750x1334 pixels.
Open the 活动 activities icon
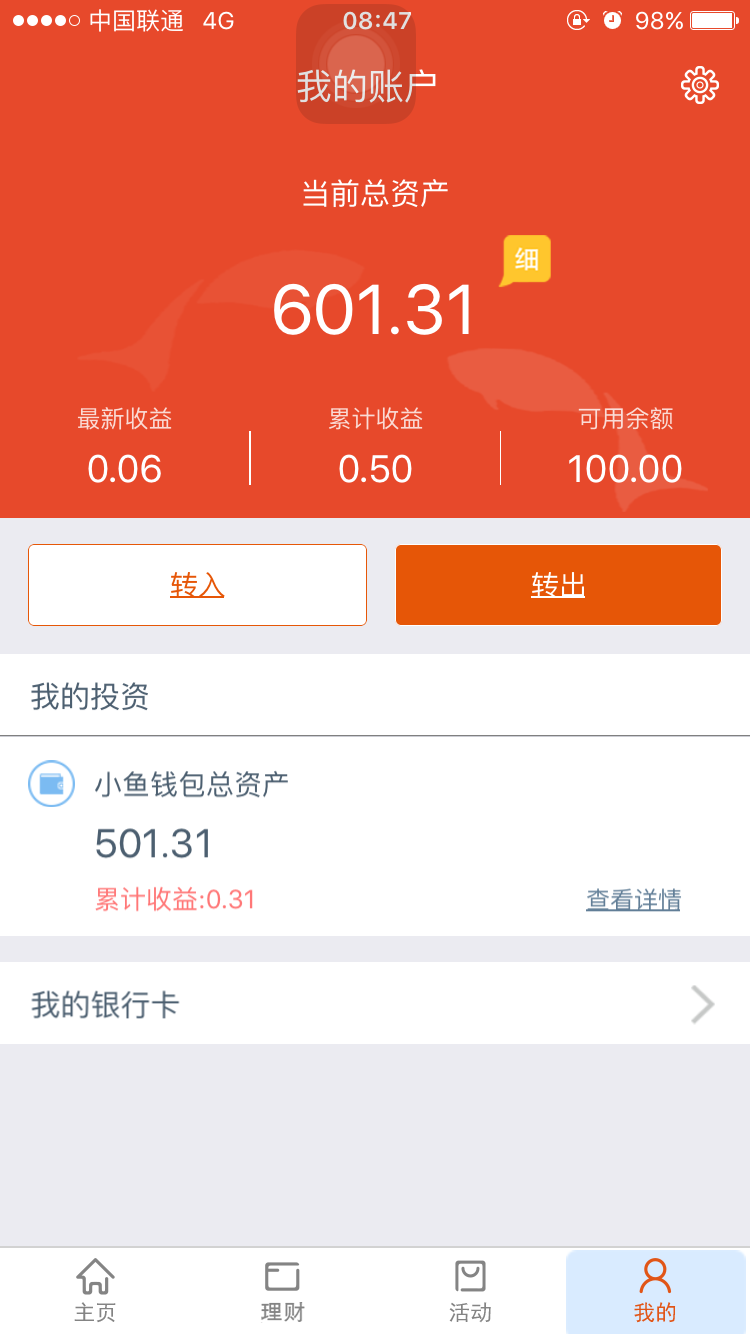click(469, 1277)
